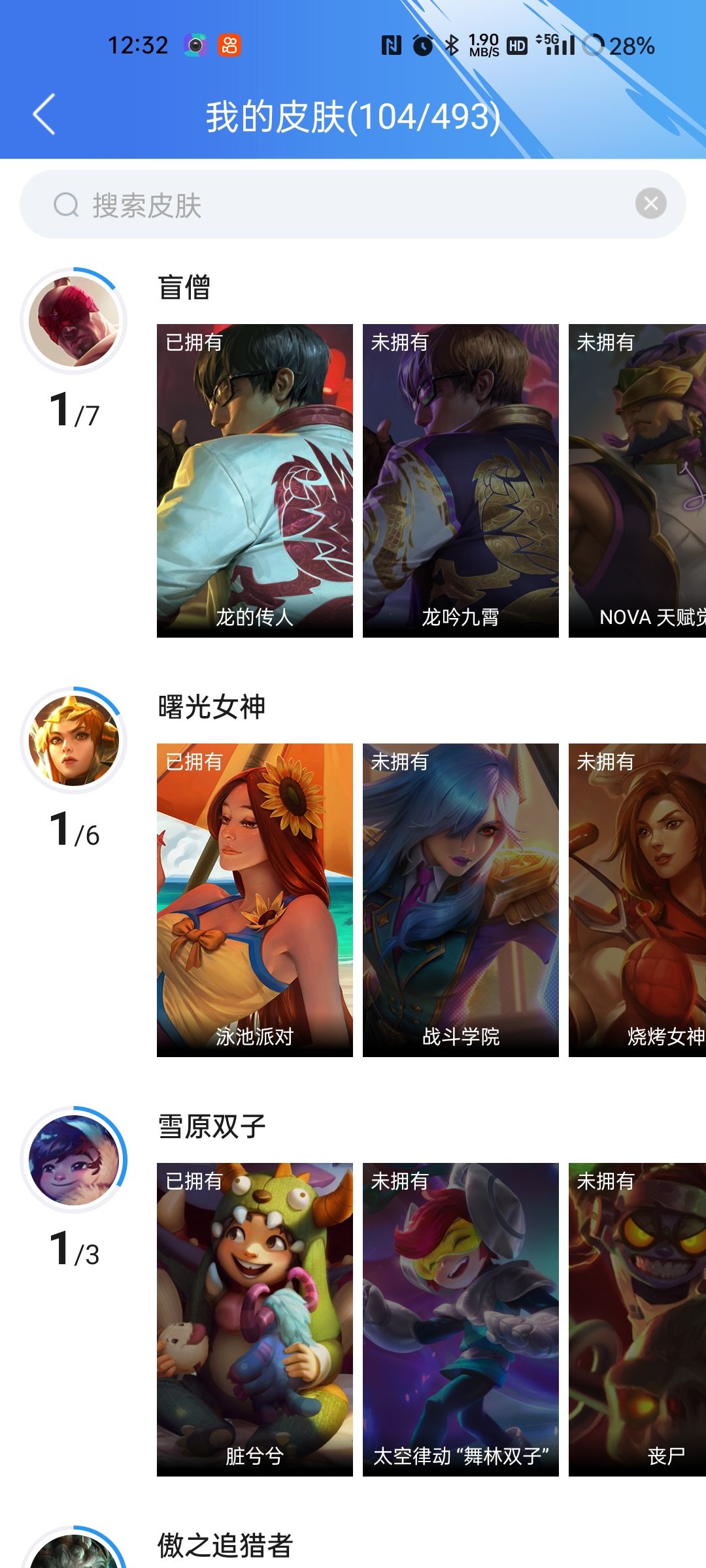Open the 龙的传人 skin card
Viewport: 706px width, 1568px height.
[x=255, y=480]
